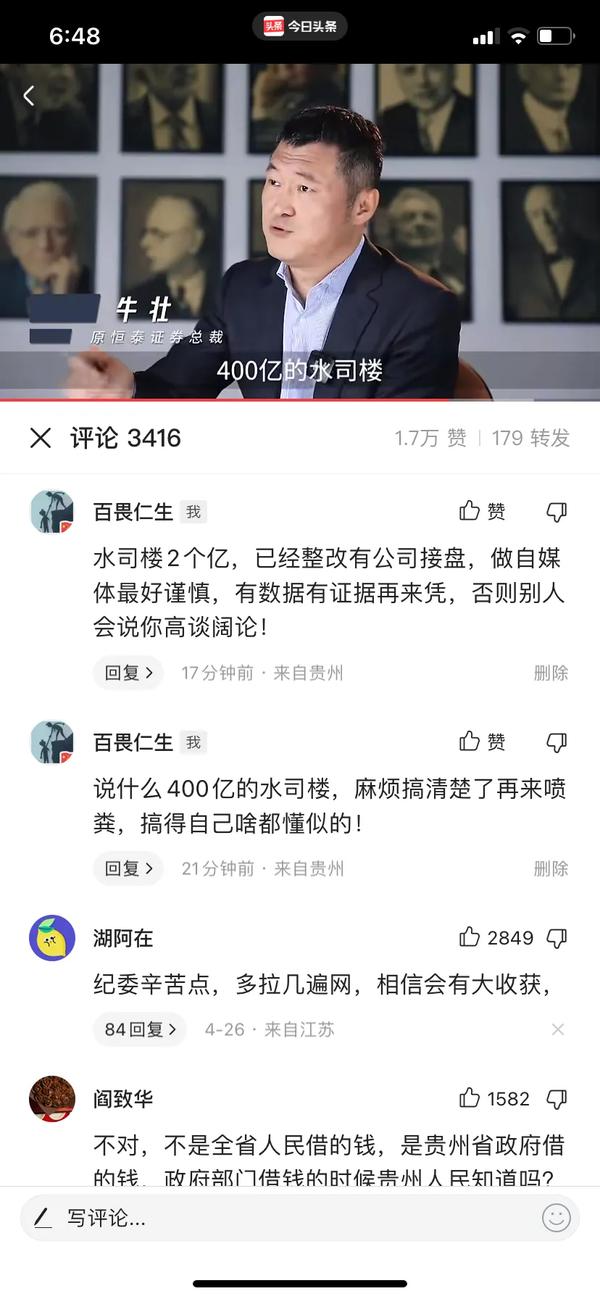The image size is (600, 1299).
Task: Reply to the comment posted 21分钟前
Action: (128, 868)
